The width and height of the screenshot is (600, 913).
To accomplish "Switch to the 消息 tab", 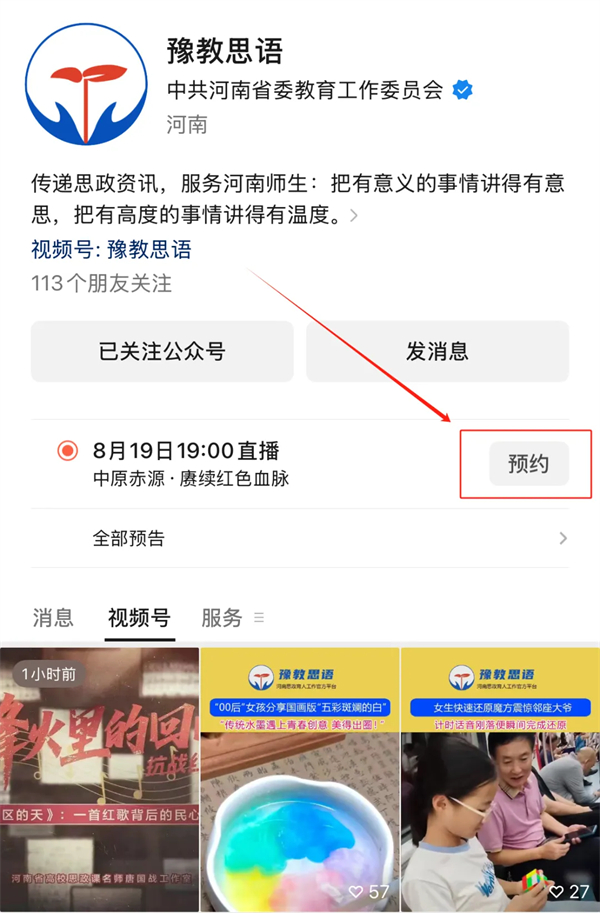I will 53,617.
